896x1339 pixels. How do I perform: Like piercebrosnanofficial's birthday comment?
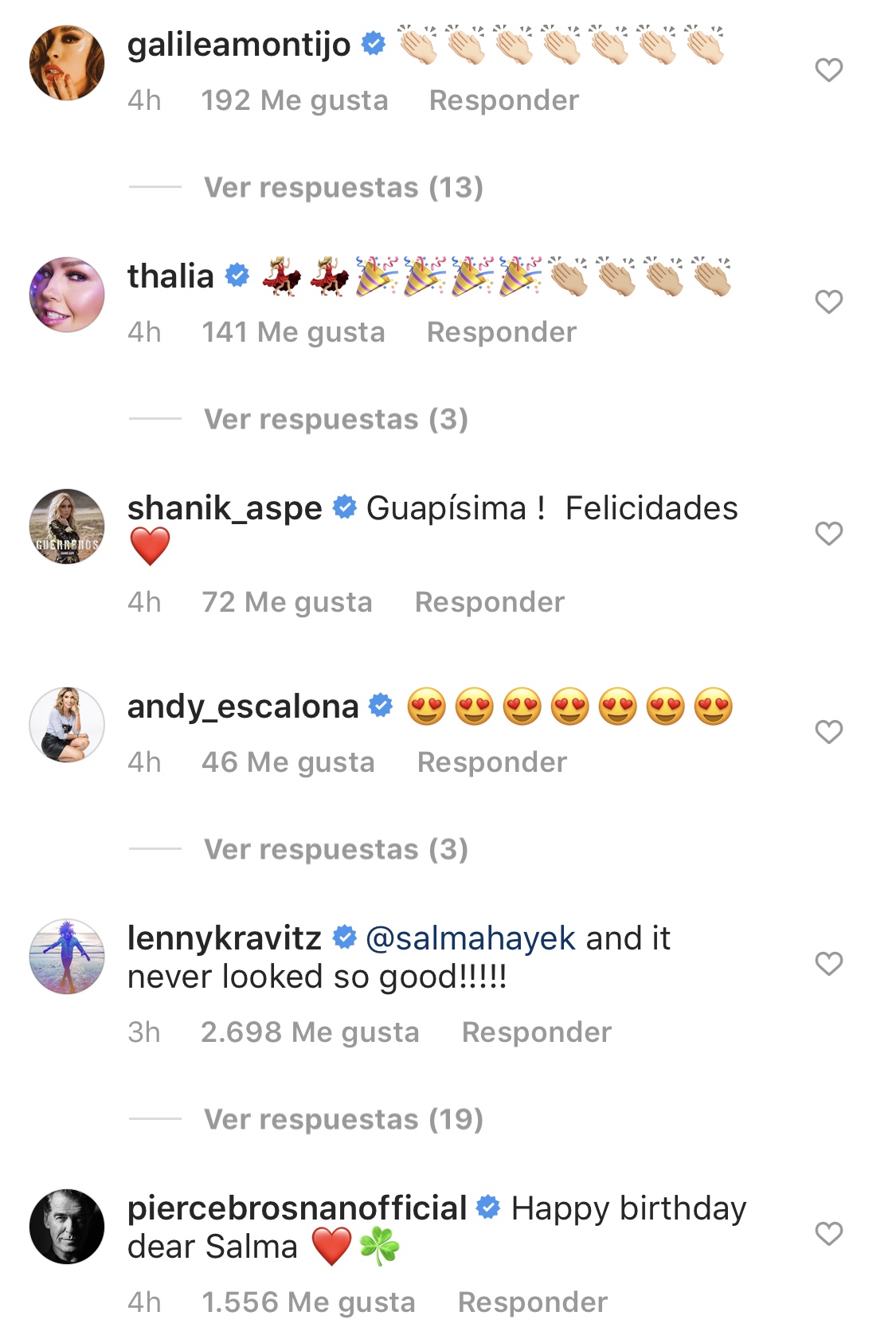pyautogui.click(x=828, y=1234)
